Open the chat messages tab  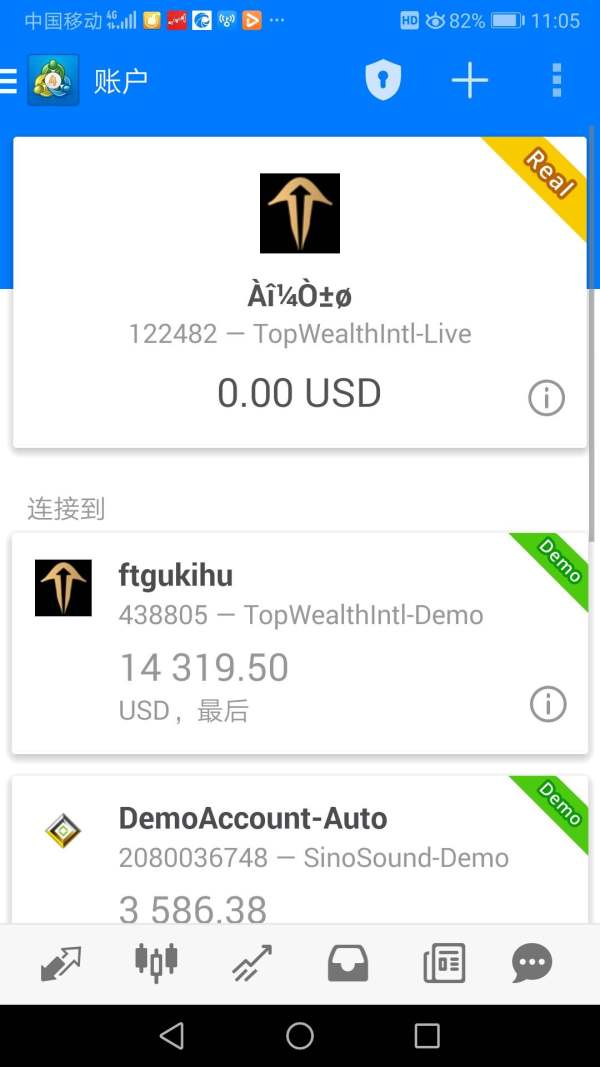point(532,963)
